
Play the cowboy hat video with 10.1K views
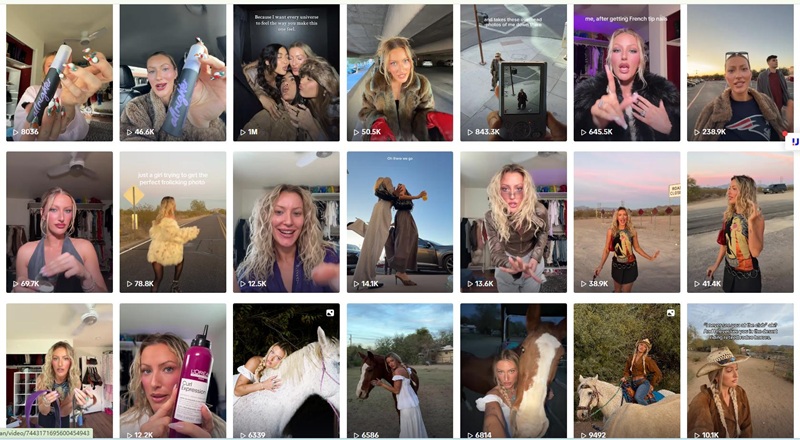(x=739, y=370)
